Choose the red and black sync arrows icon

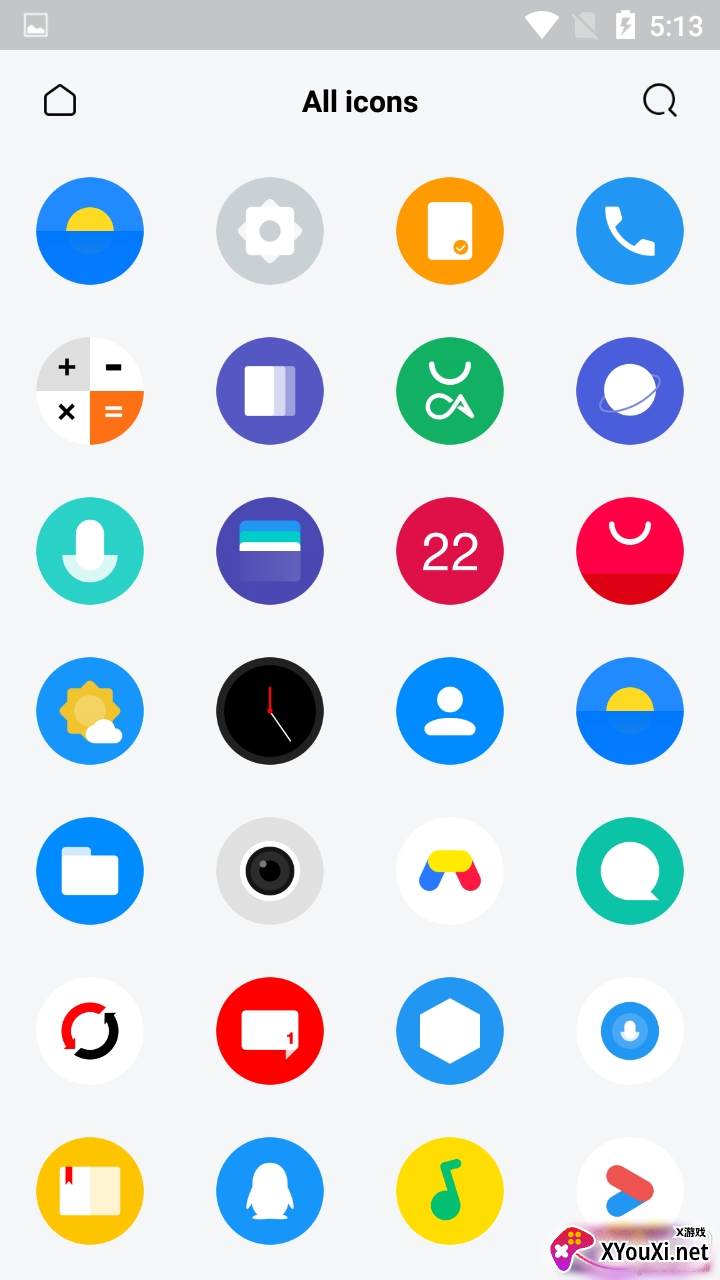pos(90,1031)
